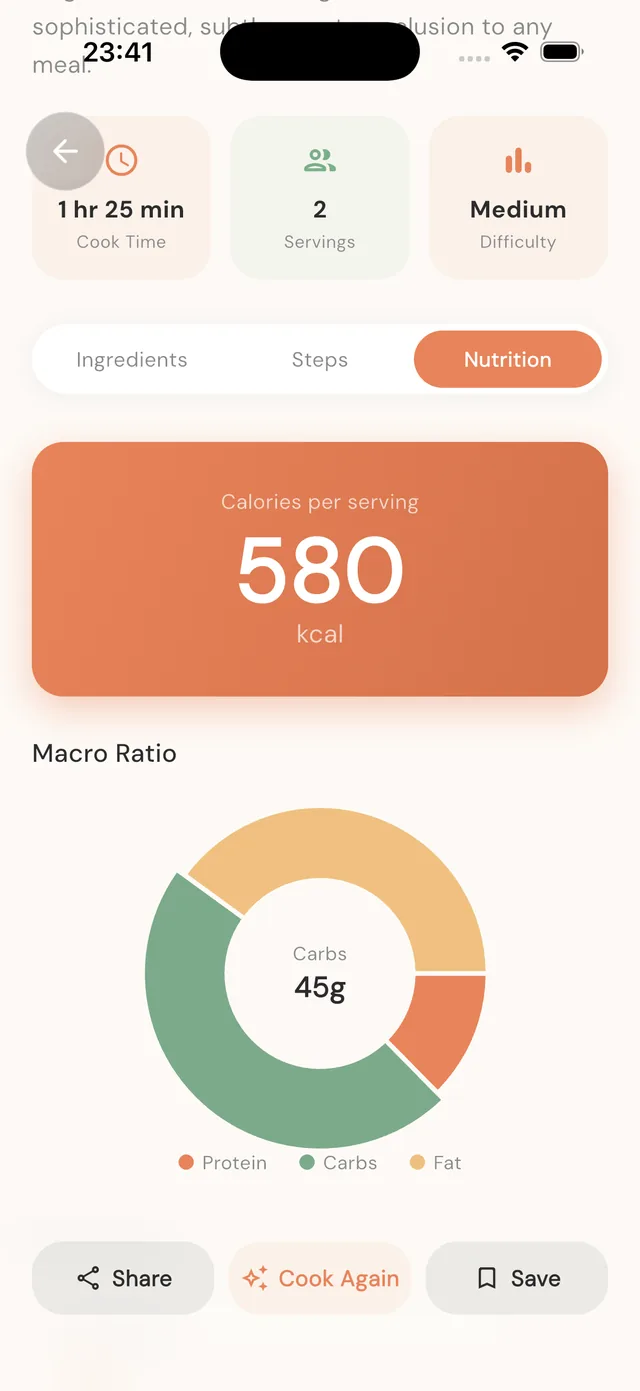
Task: Go back using the arrow button
Action: 65,151
